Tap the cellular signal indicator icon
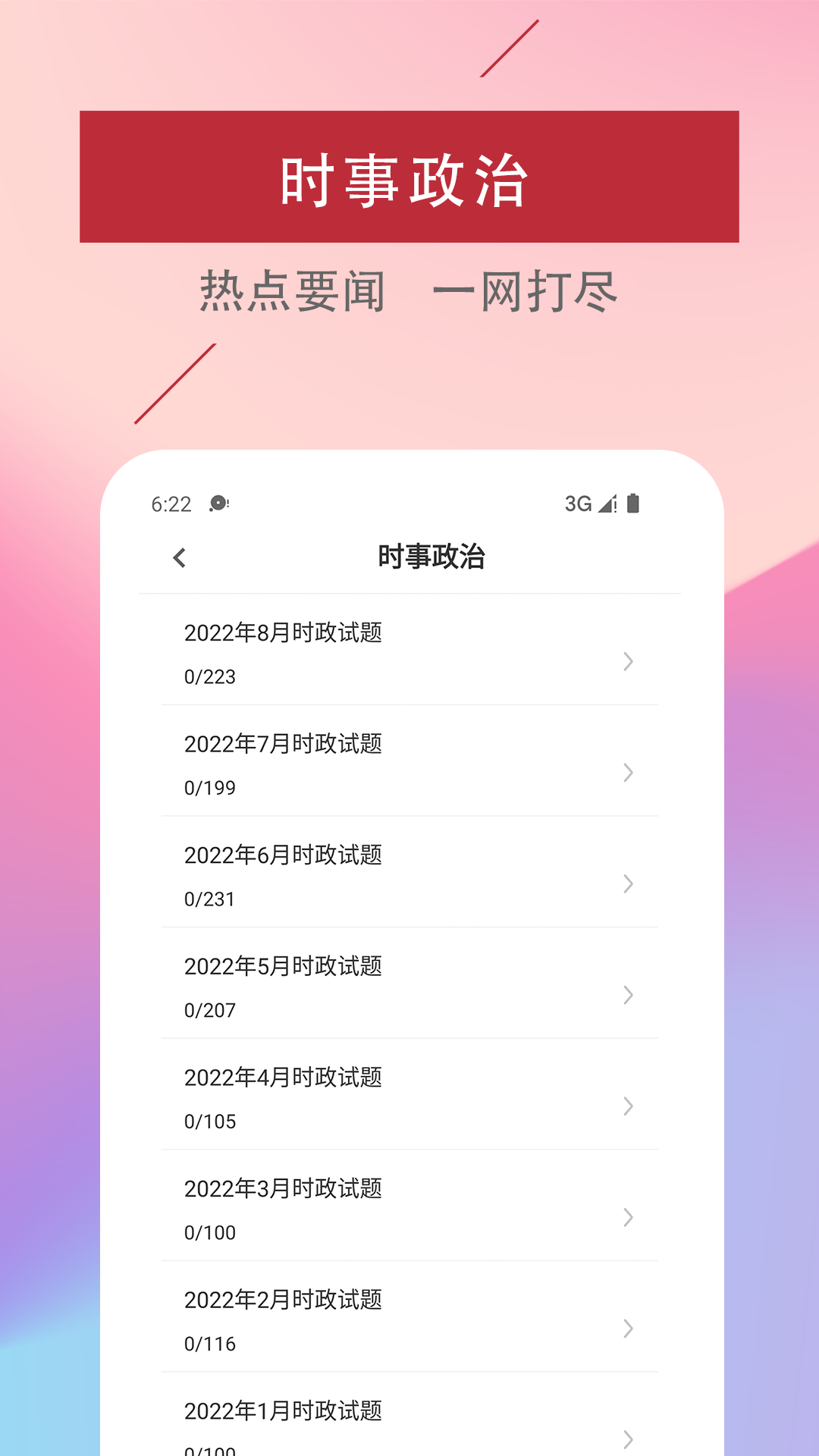 [607, 504]
